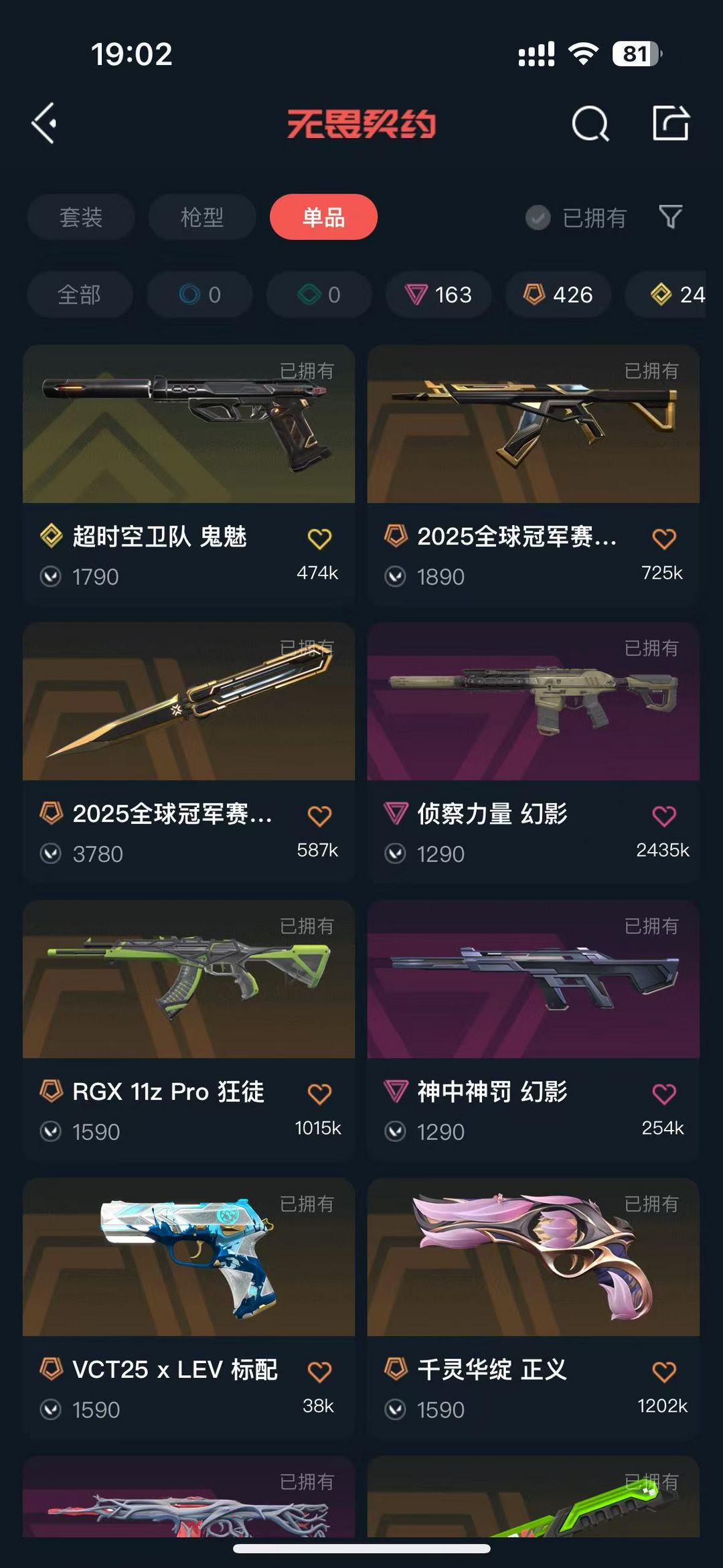View the 千灵华绽 正义 skin
This screenshot has width=723, height=1568.
pos(533,1258)
